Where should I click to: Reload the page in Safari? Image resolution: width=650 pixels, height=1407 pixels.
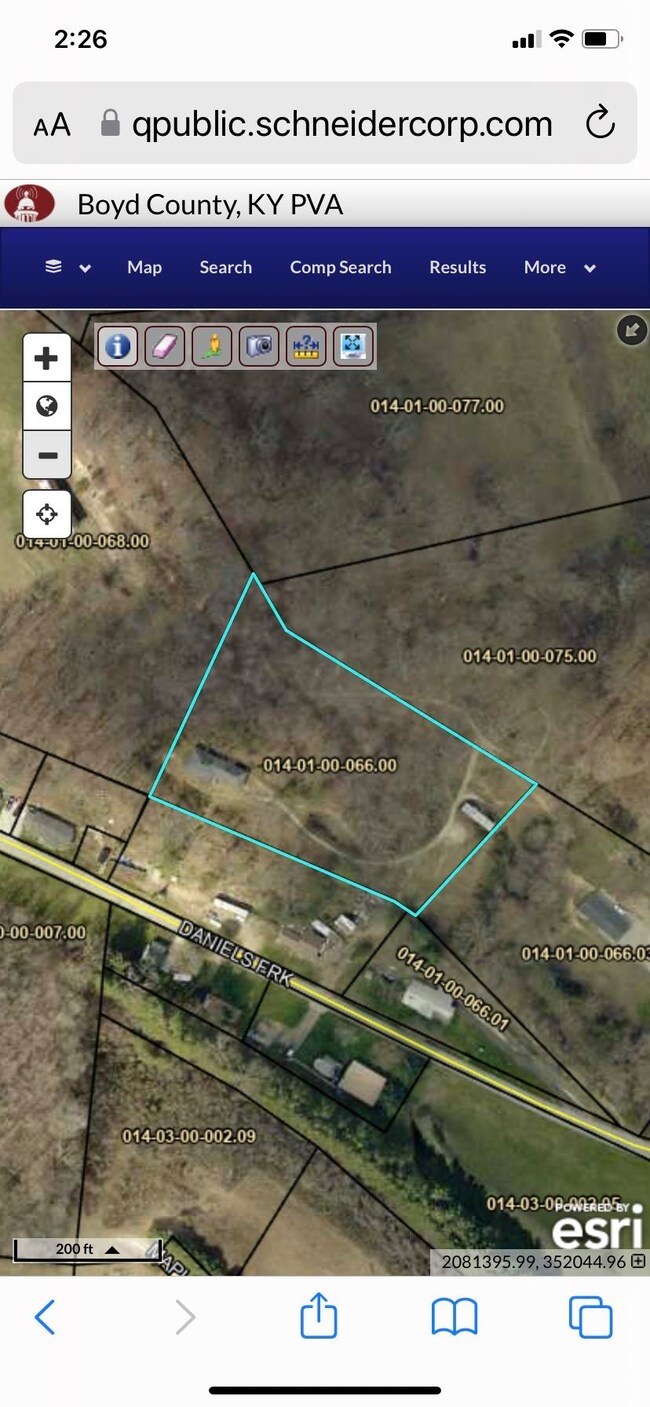(x=599, y=124)
